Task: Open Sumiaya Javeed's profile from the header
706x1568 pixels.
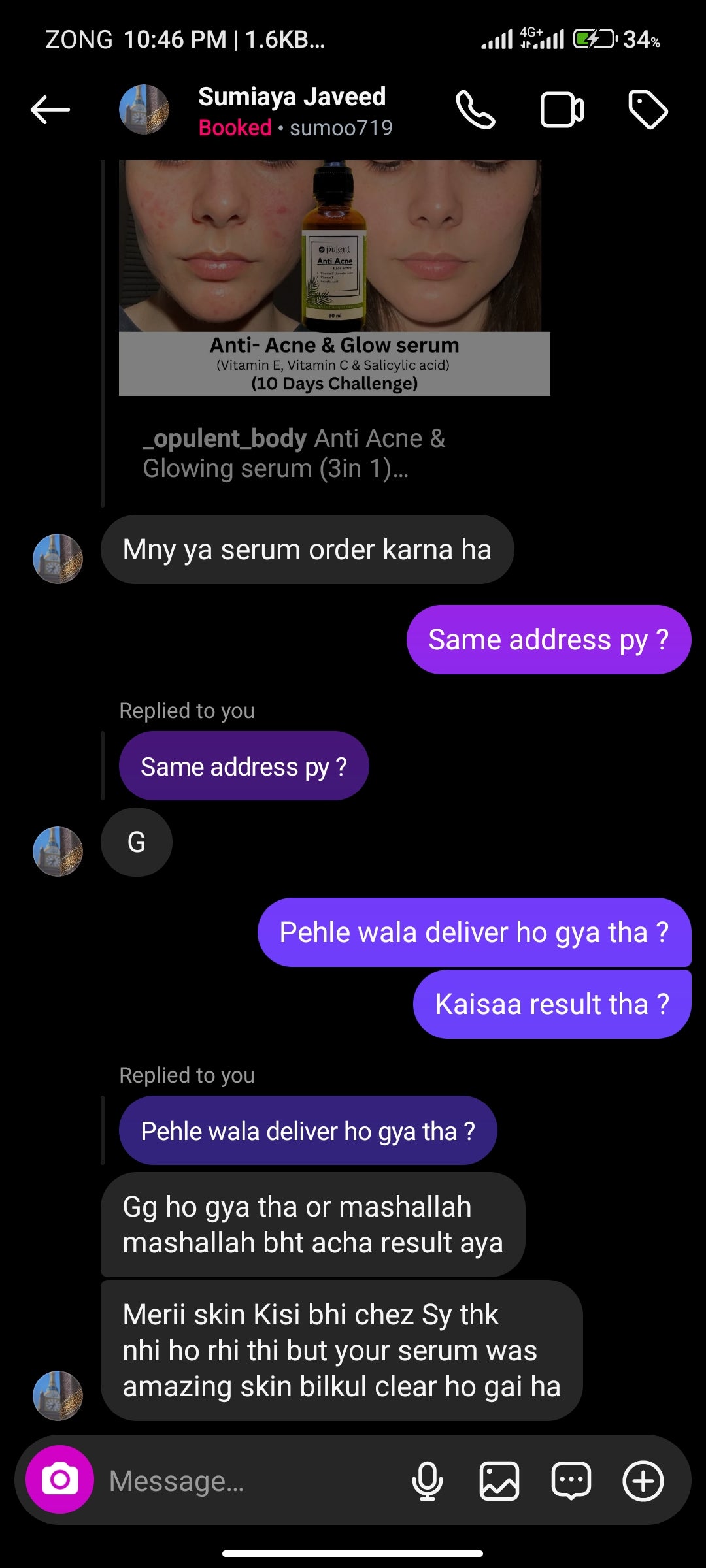Action: 292,110
